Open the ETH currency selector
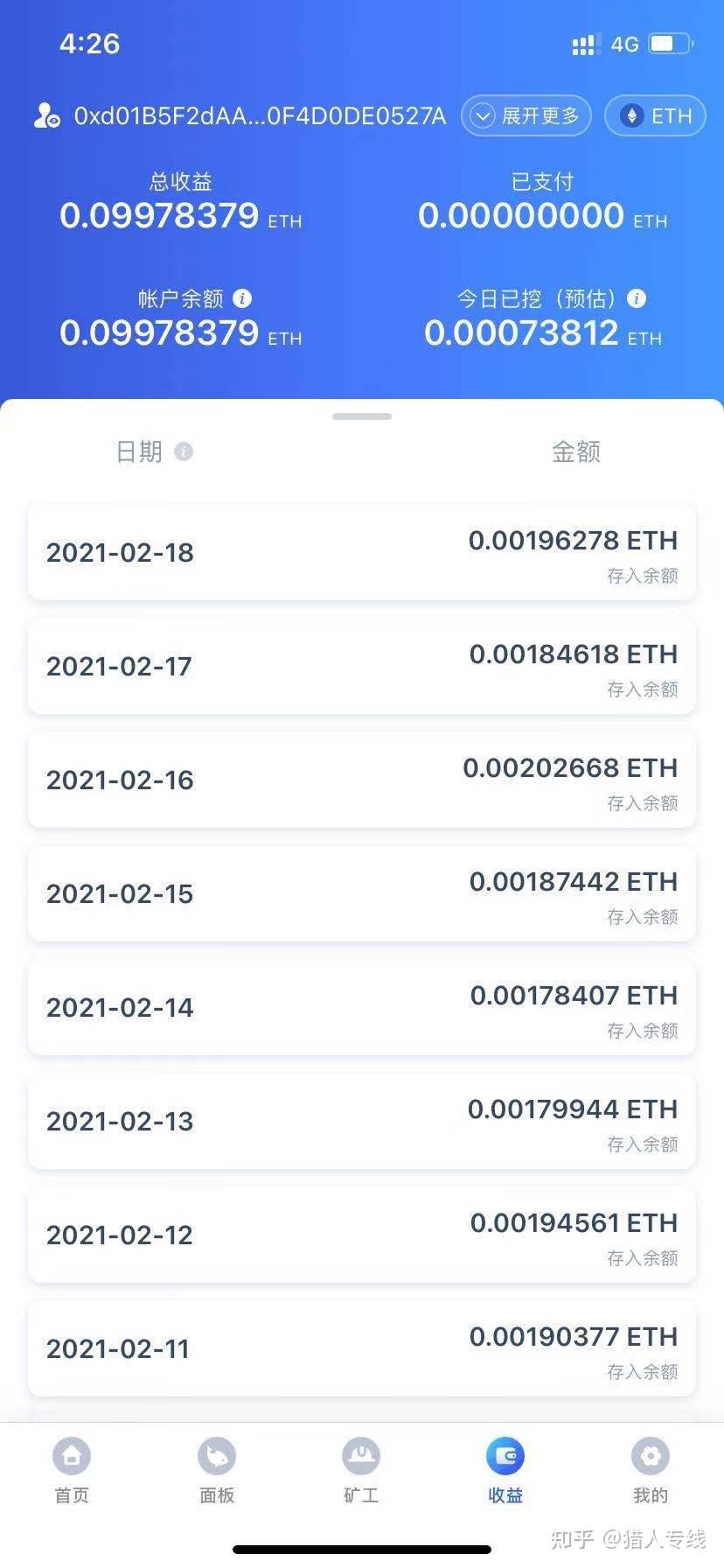This screenshot has width=724, height=1568. pos(654,115)
